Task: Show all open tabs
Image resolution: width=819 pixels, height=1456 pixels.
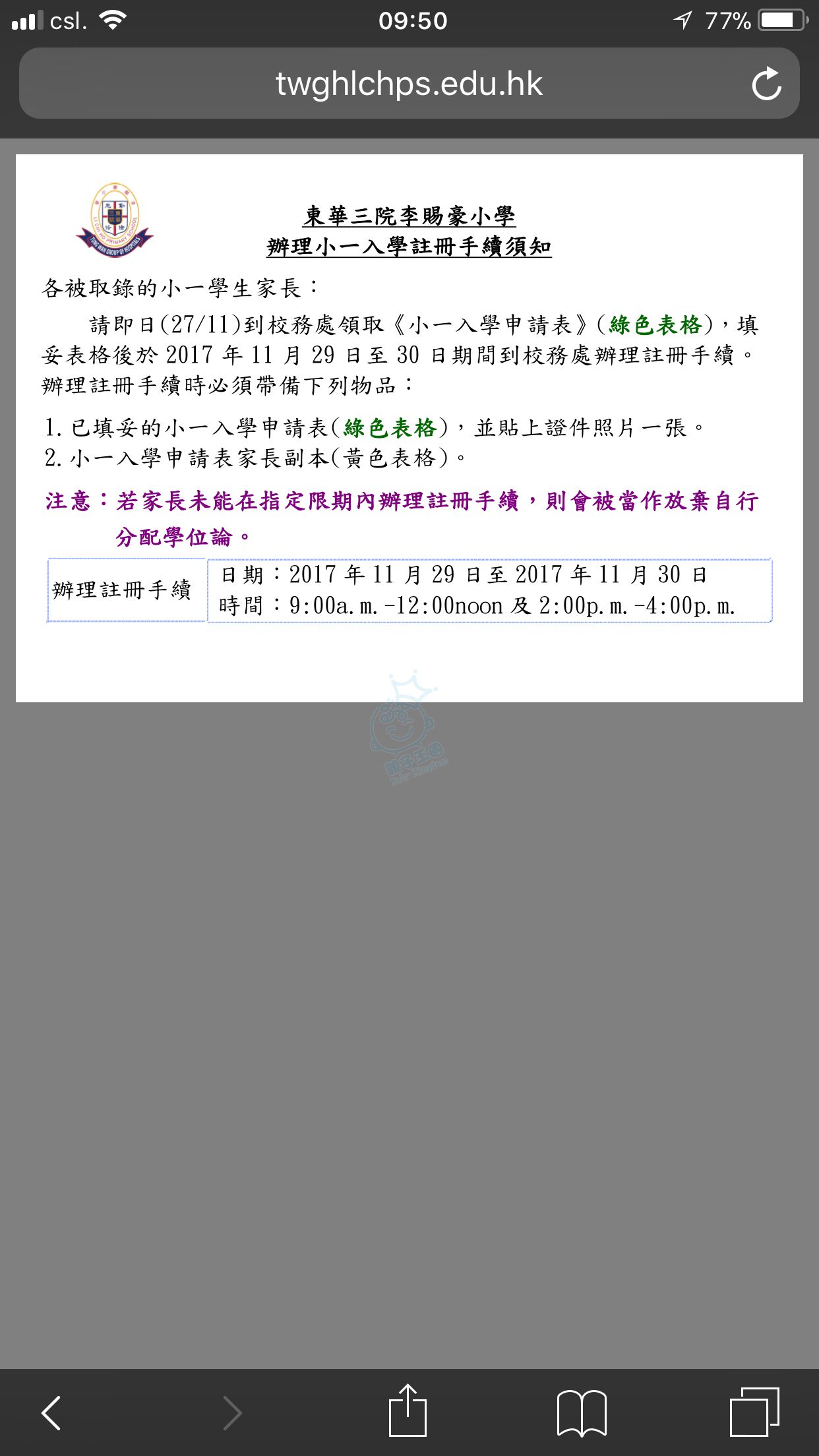Action: [754, 1412]
